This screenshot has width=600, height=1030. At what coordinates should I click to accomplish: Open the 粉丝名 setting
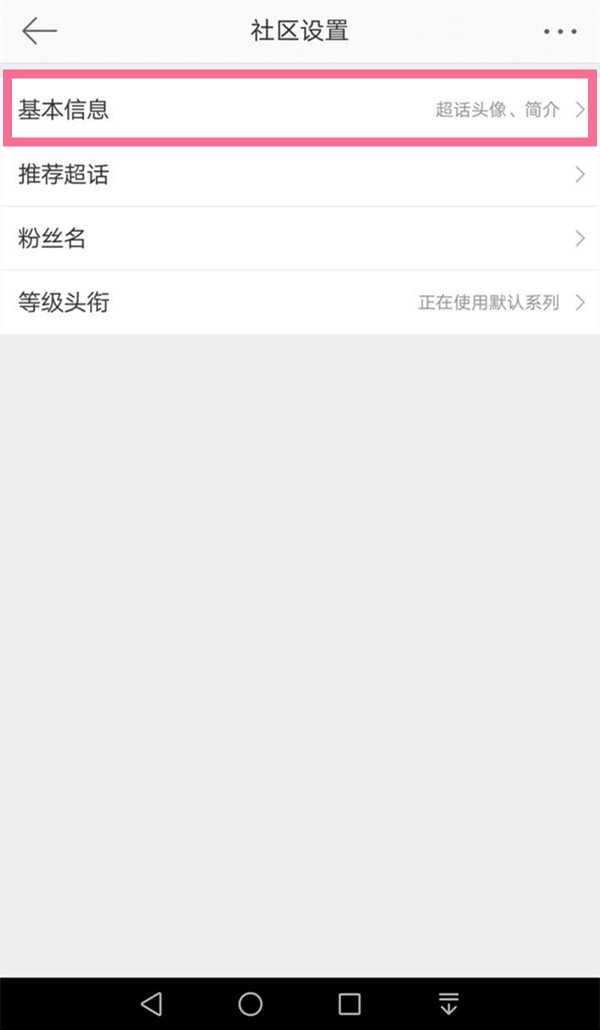(300, 238)
